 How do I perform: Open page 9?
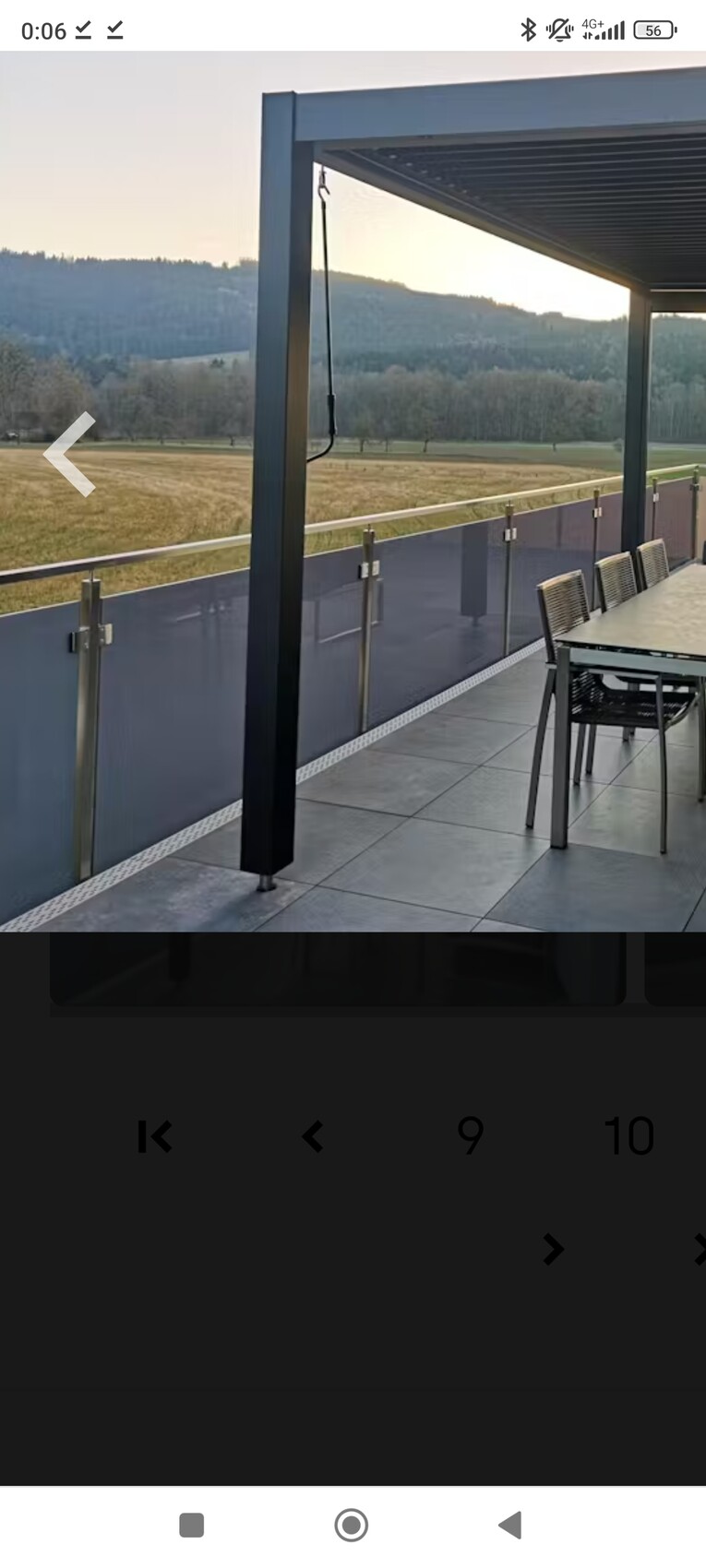[x=471, y=1136]
